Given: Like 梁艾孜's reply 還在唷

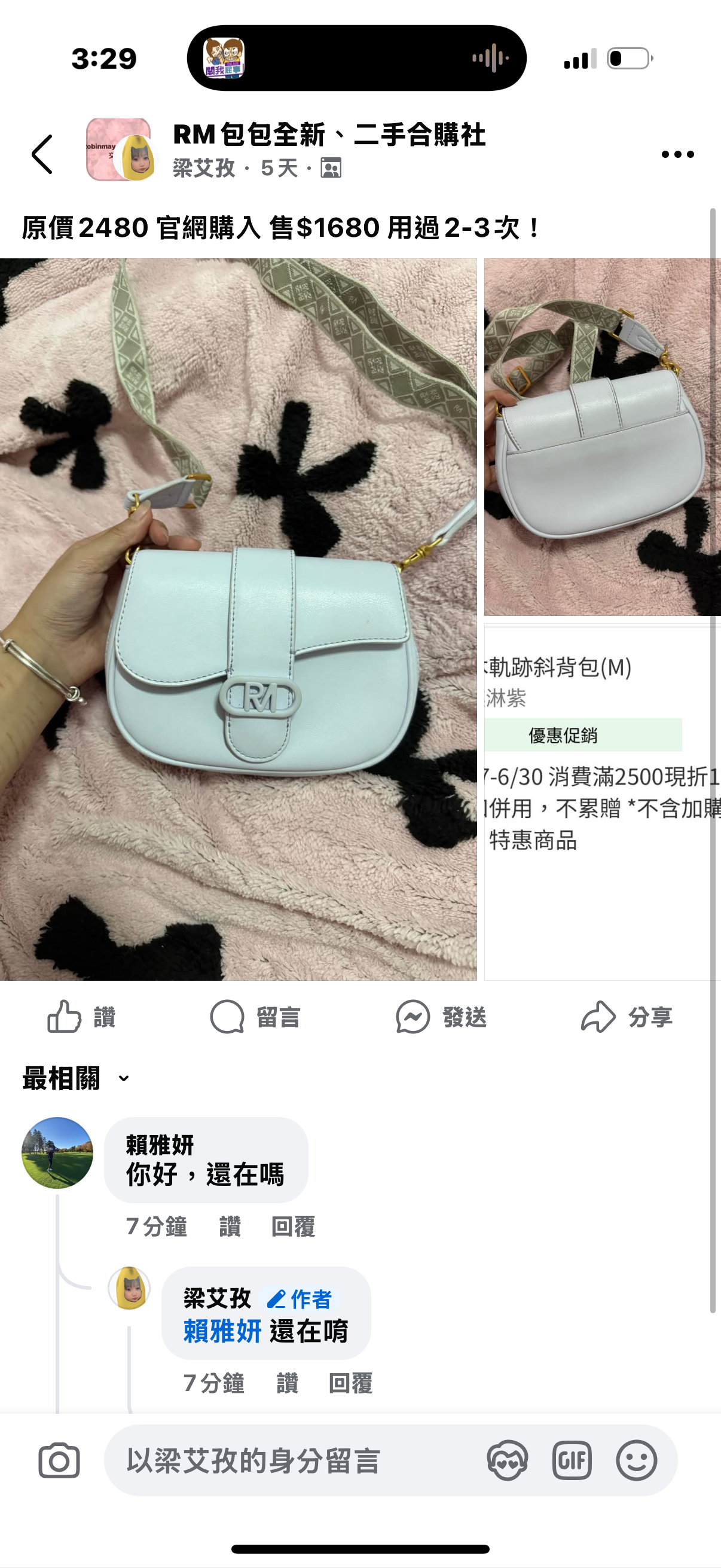Looking at the screenshot, I should point(287,1384).
